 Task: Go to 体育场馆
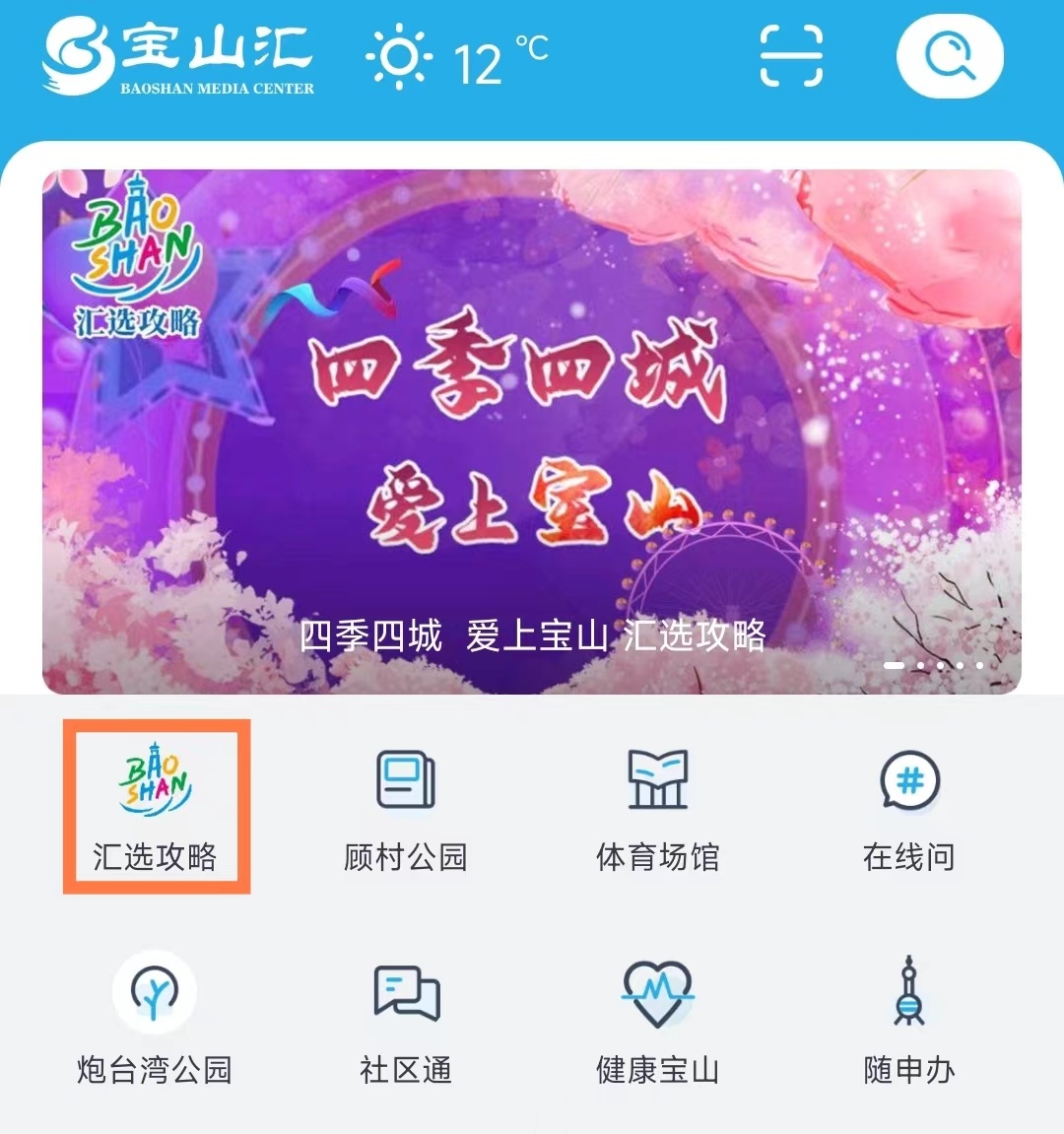click(x=657, y=808)
